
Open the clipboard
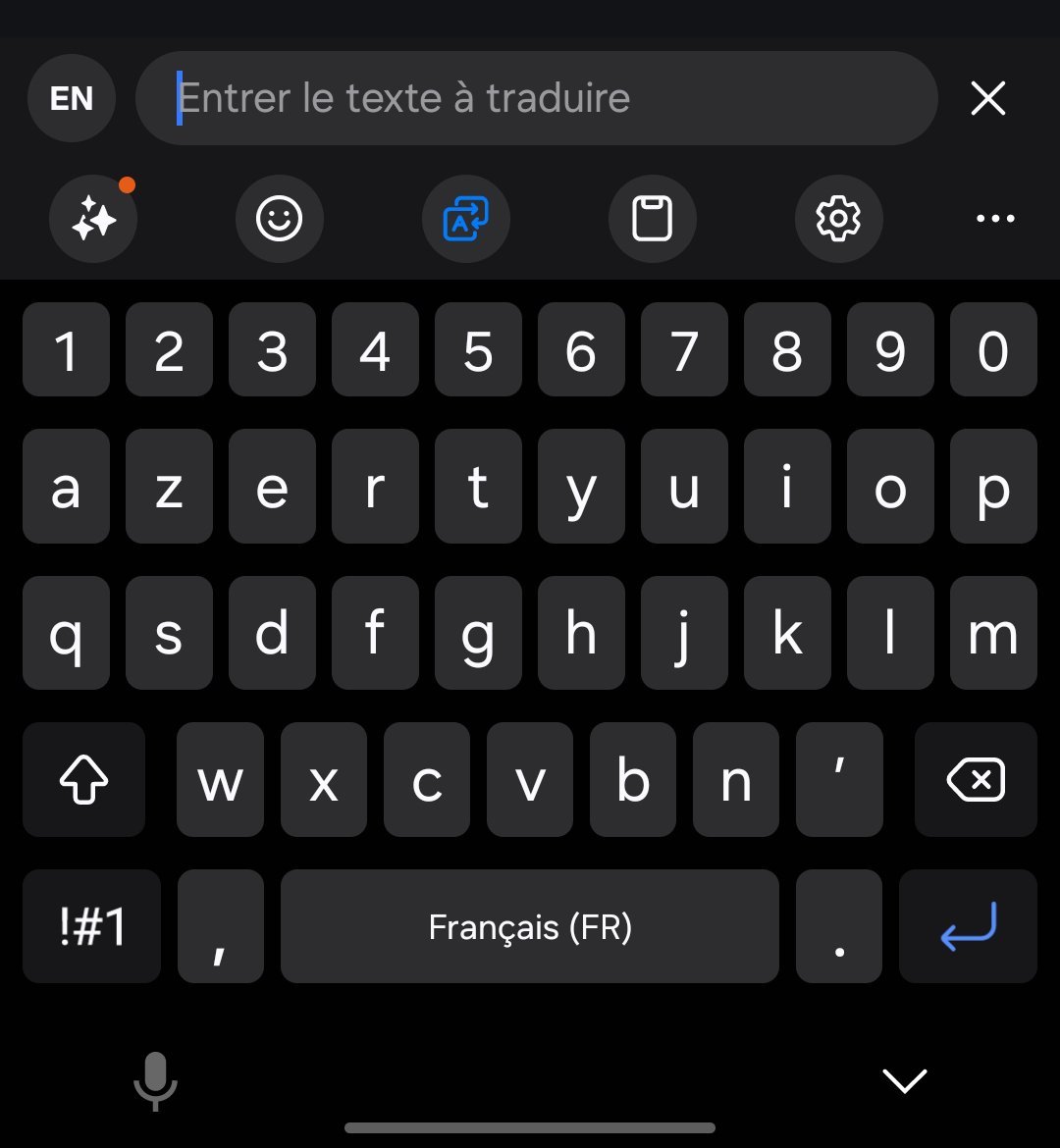pos(652,219)
